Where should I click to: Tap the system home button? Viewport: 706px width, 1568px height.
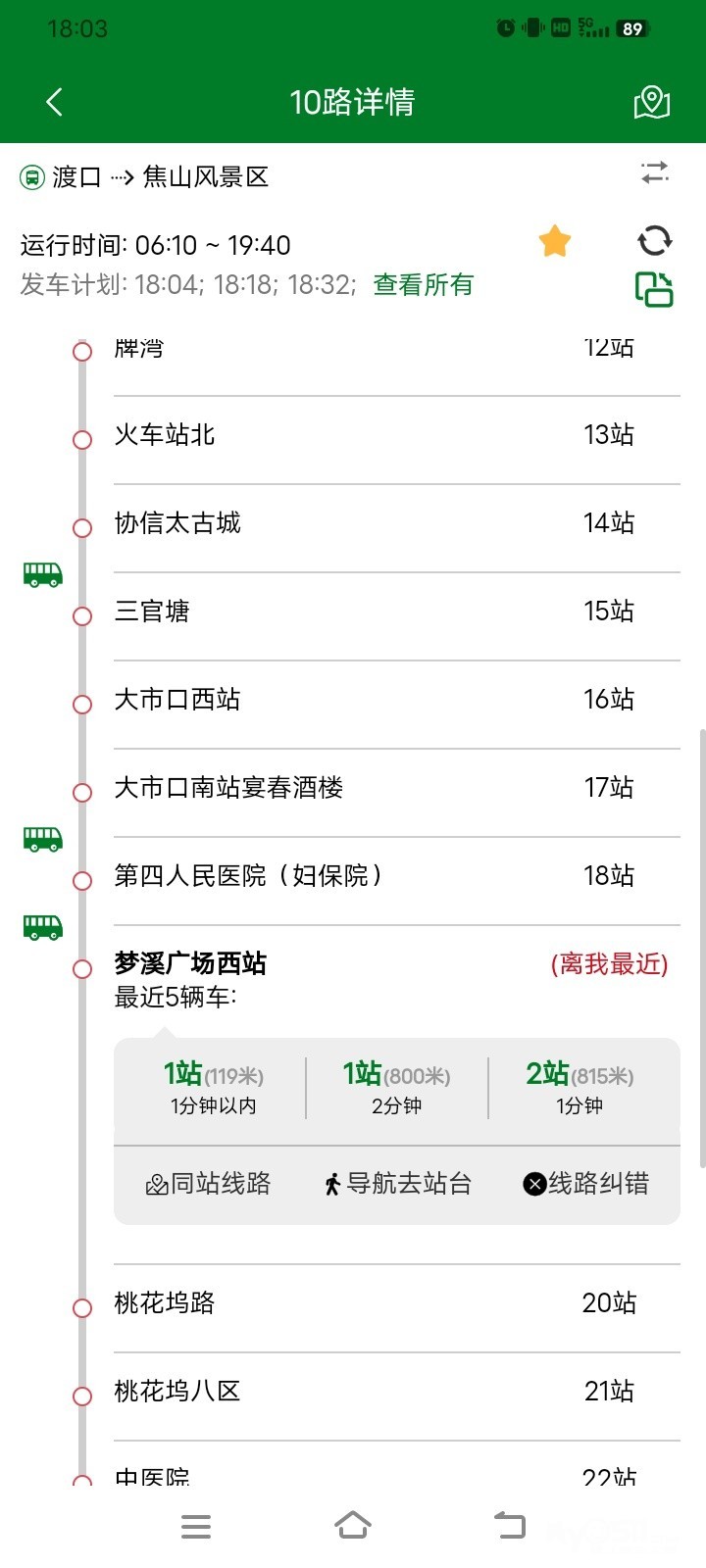353,1526
